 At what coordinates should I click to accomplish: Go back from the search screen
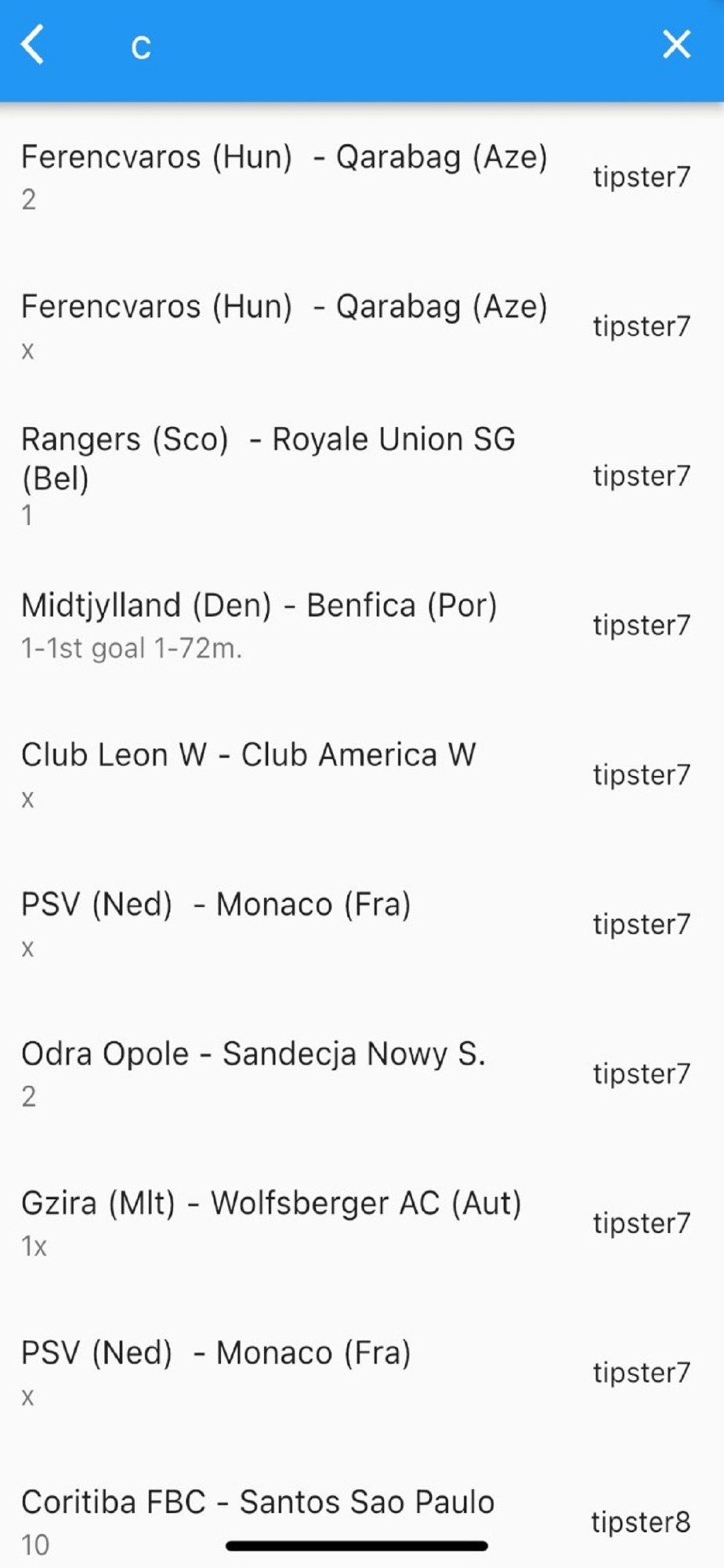(33, 45)
